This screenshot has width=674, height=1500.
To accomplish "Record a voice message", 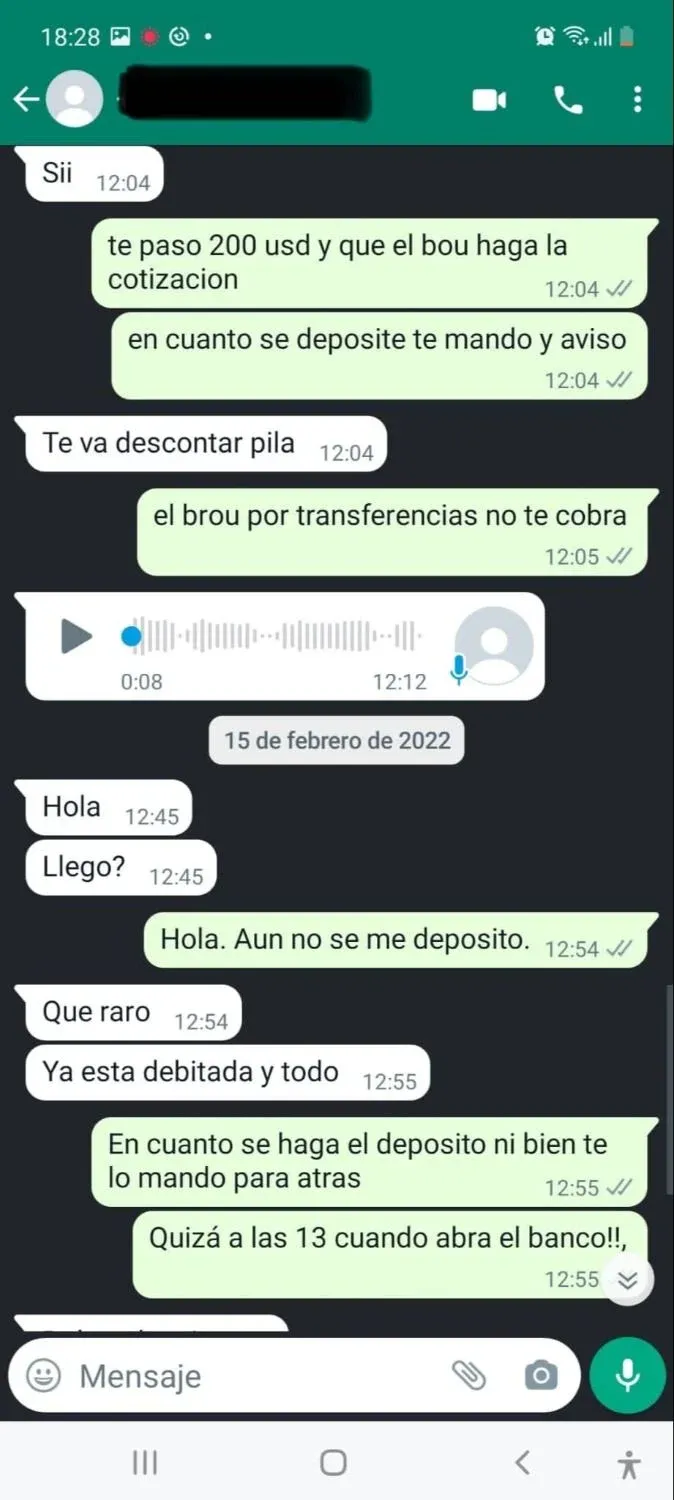I will click(628, 1376).
